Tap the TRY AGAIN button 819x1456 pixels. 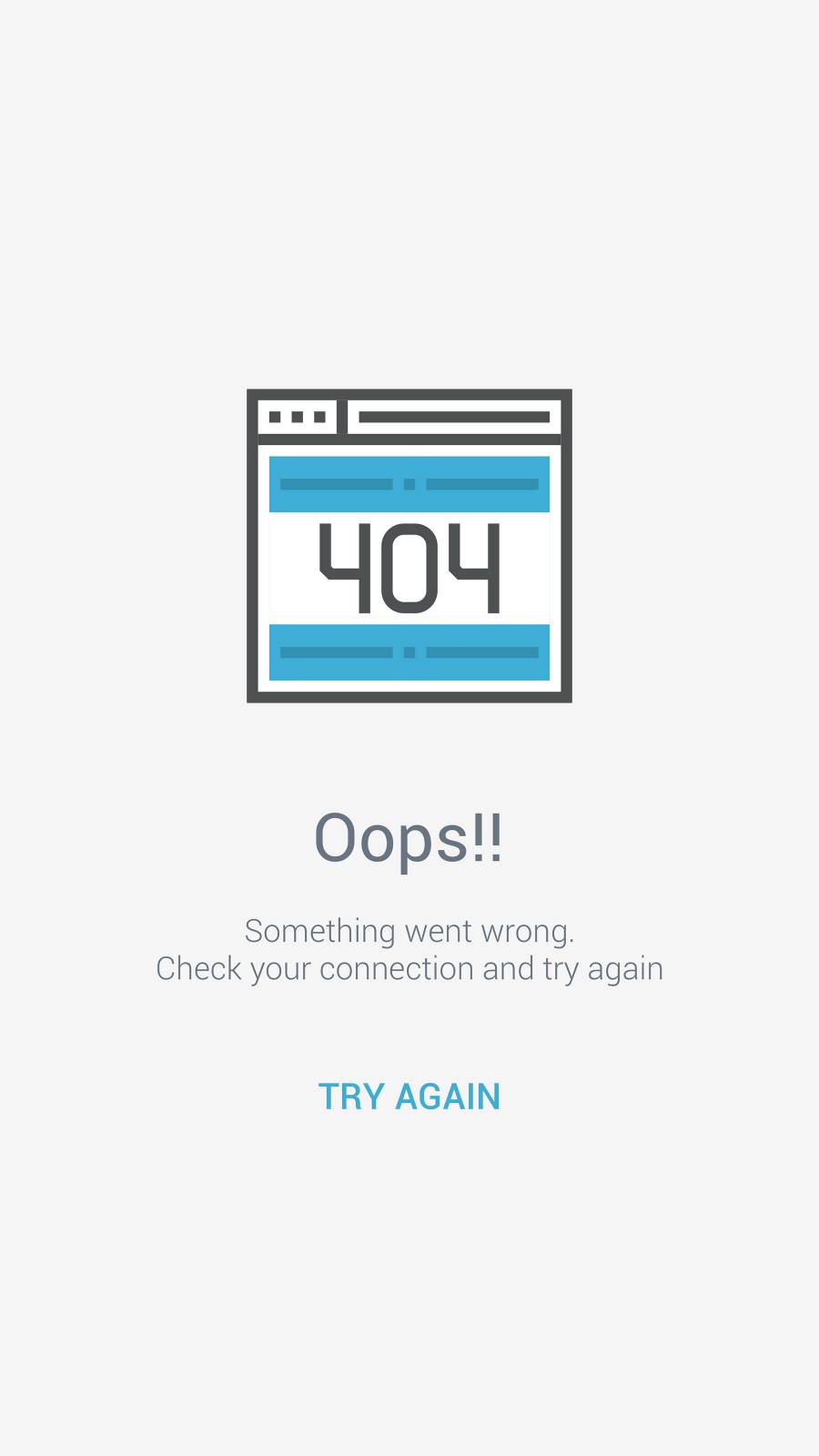(409, 1097)
